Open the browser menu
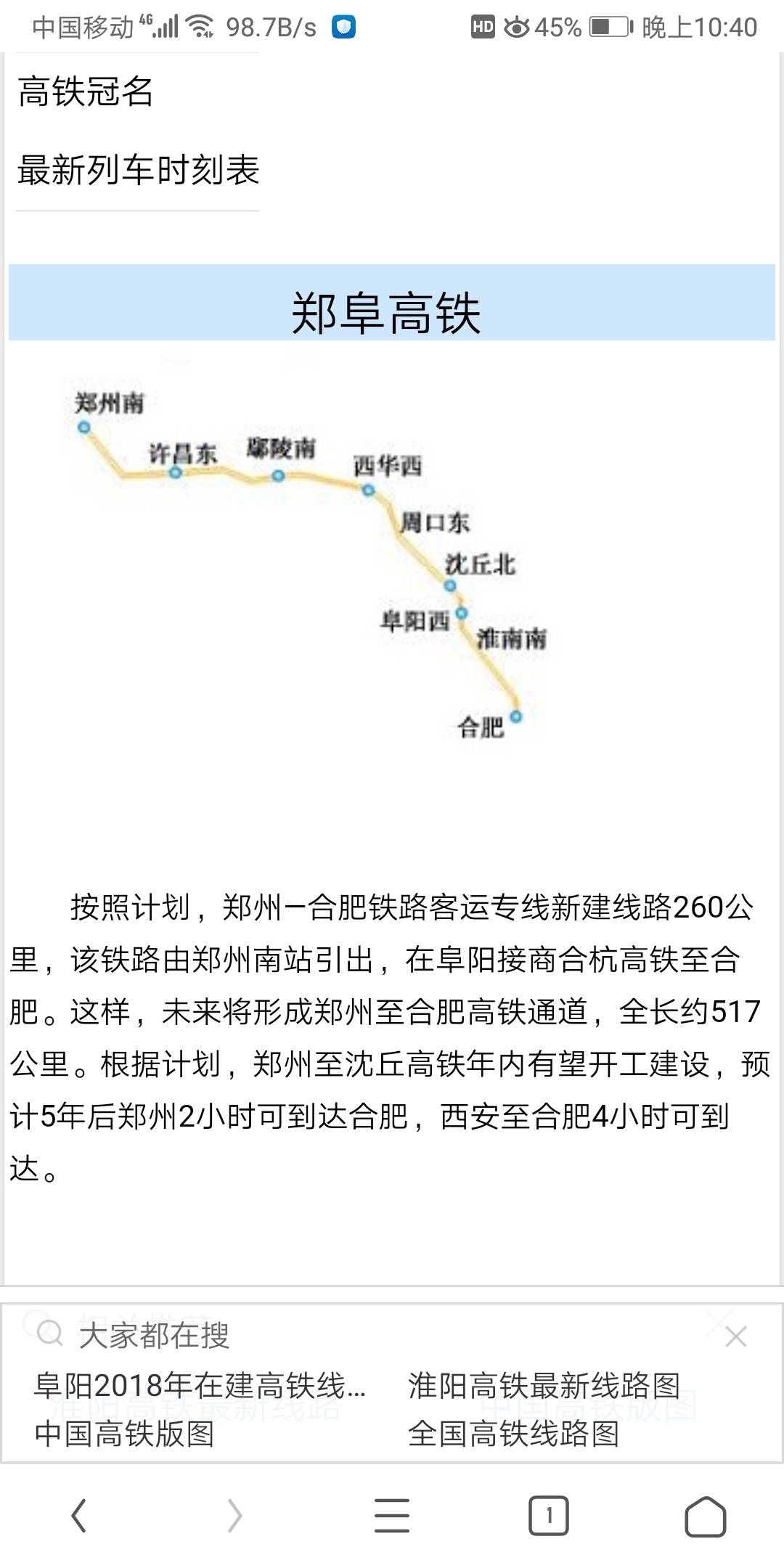Image resolution: width=784 pixels, height=1568 pixels. tap(392, 1516)
